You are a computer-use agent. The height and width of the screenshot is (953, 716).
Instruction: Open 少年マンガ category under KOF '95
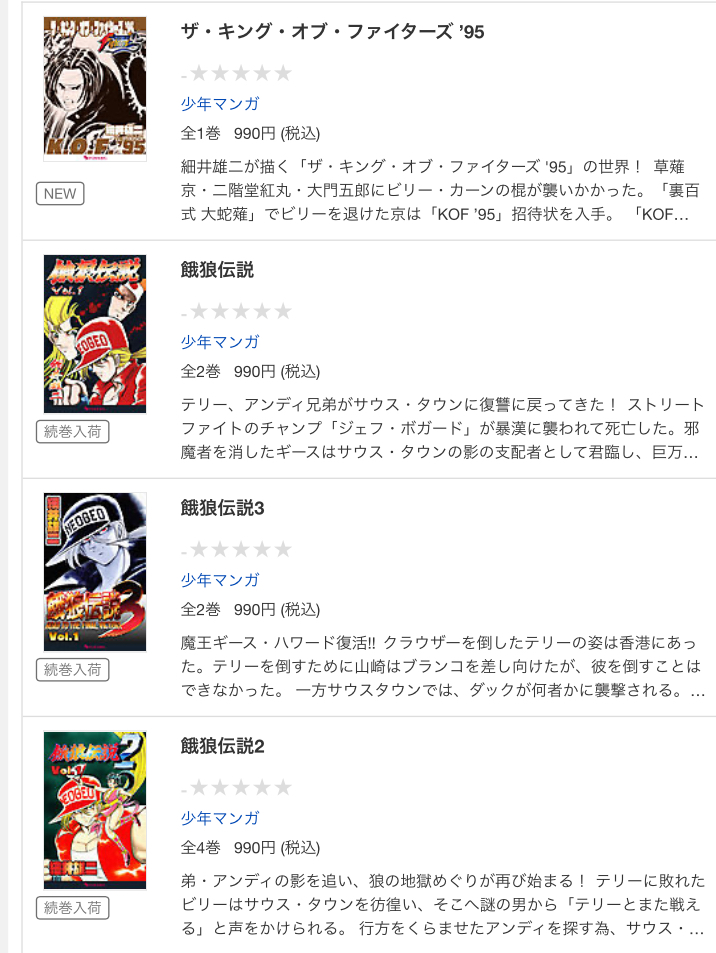(220, 104)
